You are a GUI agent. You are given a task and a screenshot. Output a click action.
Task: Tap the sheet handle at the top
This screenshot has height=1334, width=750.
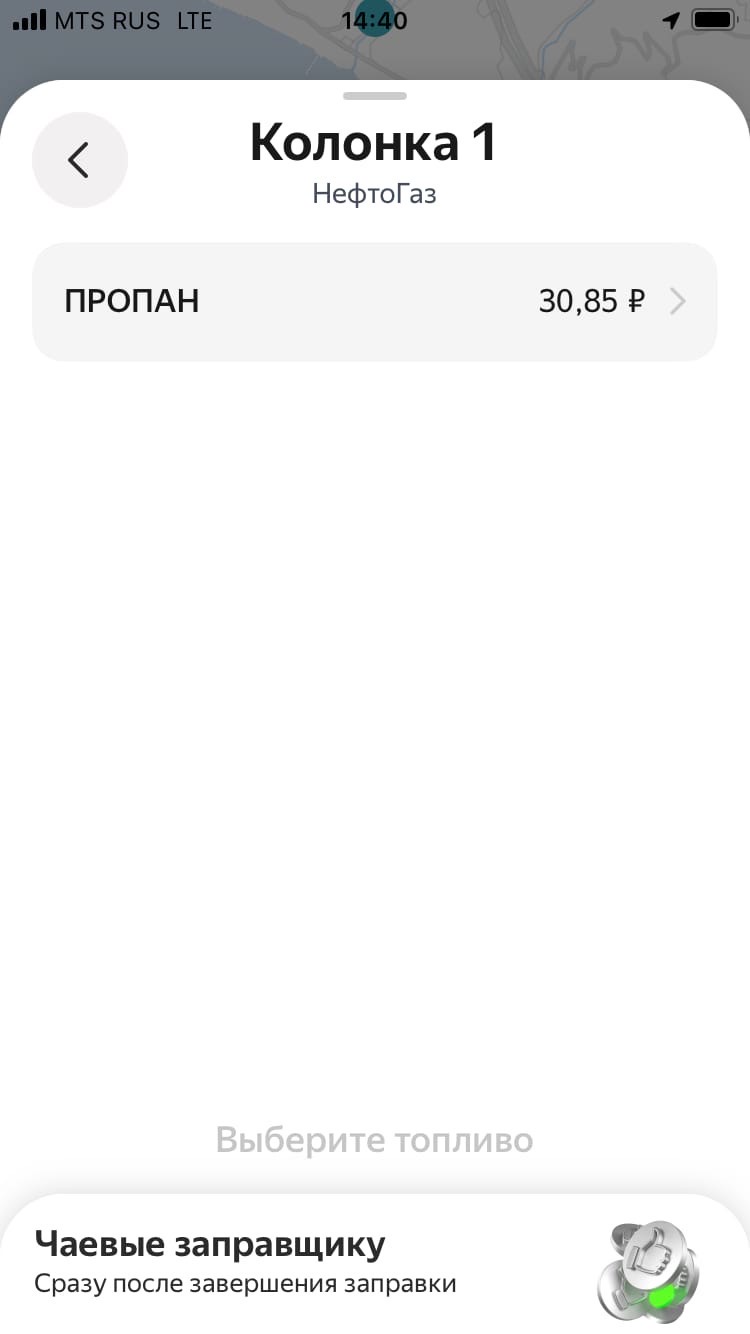click(375, 96)
